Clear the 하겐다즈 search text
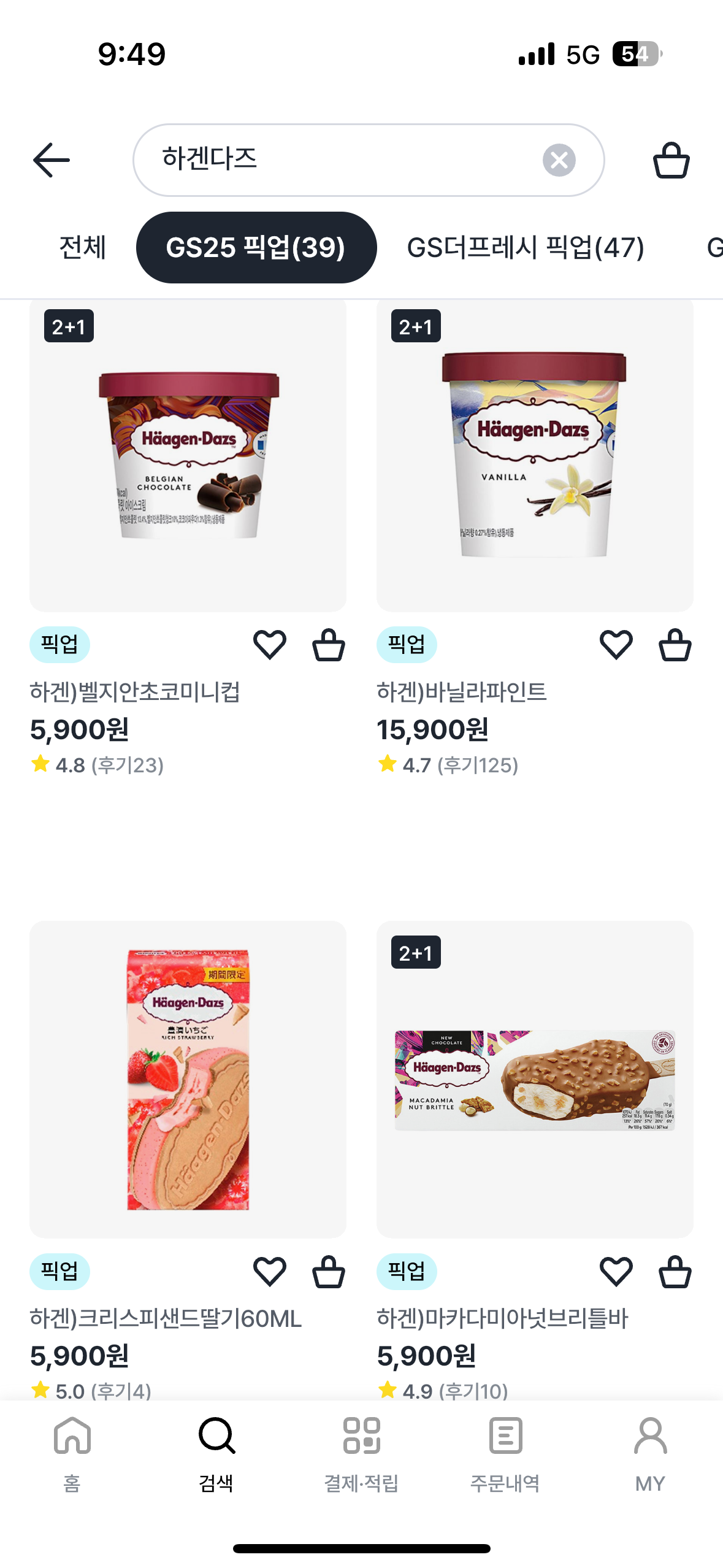This screenshot has height=1568, width=723. [x=559, y=161]
